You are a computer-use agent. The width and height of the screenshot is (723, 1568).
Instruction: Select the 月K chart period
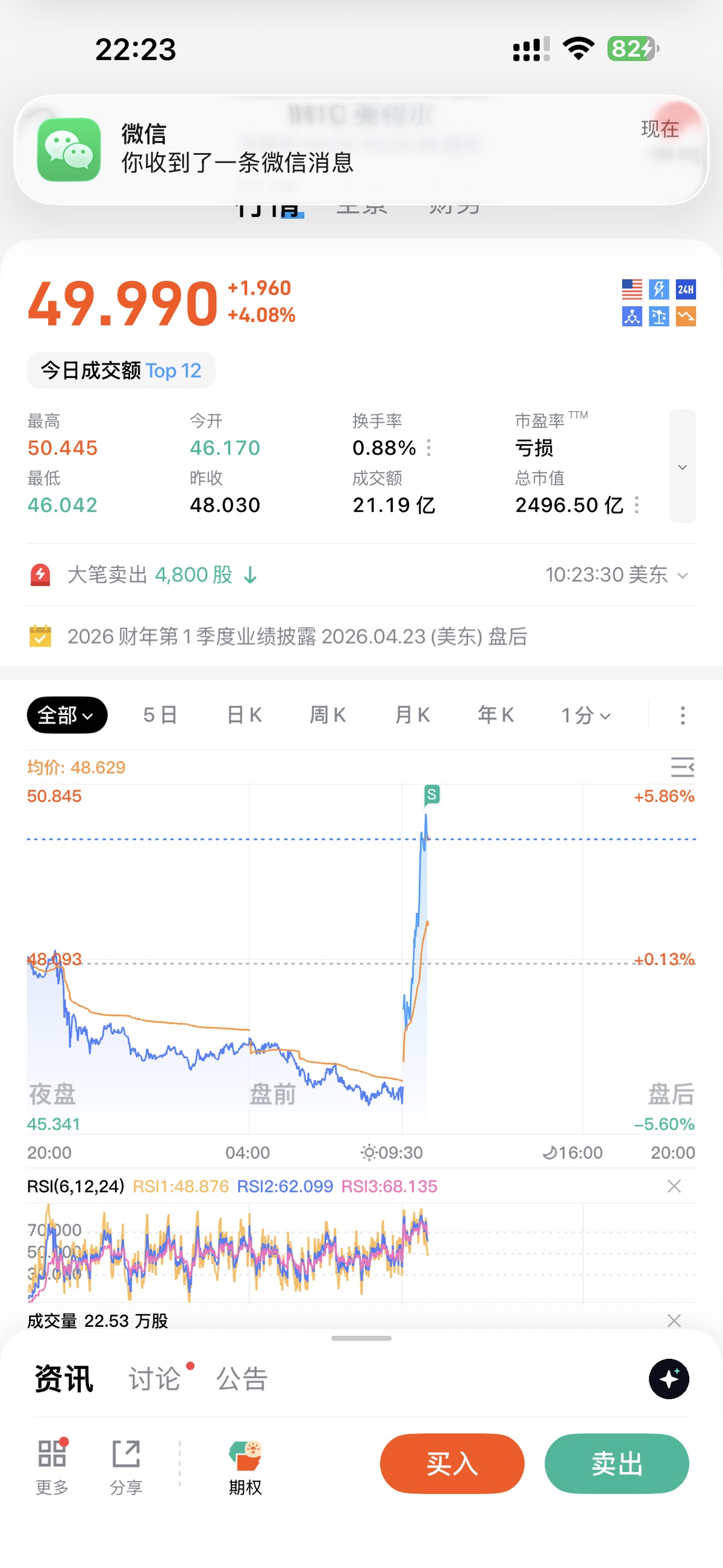click(x=412, y=715)
